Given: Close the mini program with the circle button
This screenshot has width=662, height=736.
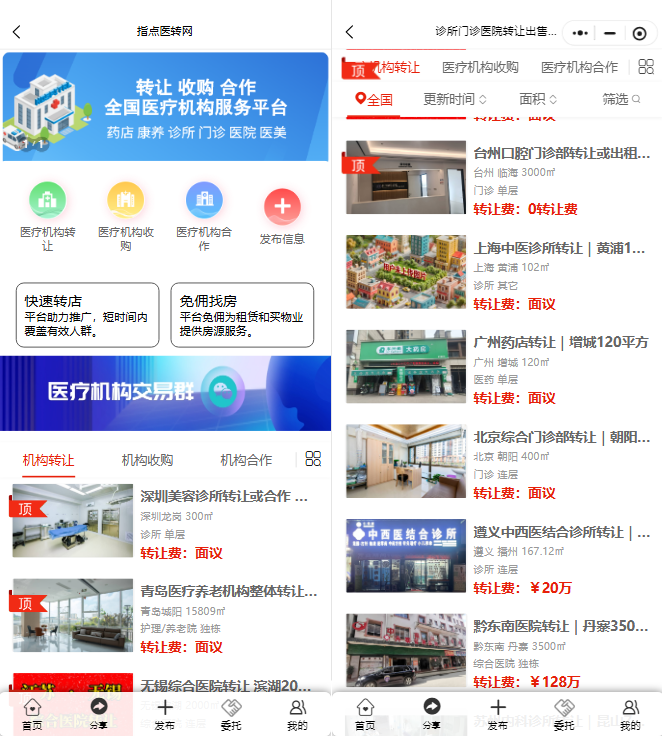Looking at the screenshot, I should tap(640, 33).
